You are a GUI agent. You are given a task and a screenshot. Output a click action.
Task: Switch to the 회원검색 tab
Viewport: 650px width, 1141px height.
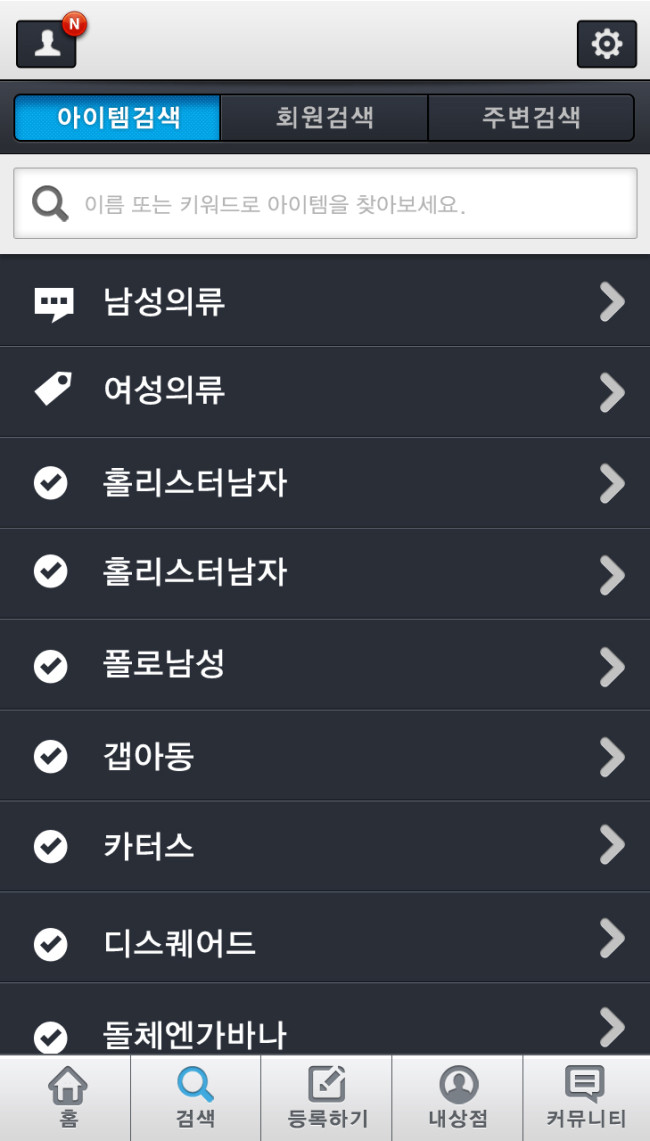[x=324, y=118]
